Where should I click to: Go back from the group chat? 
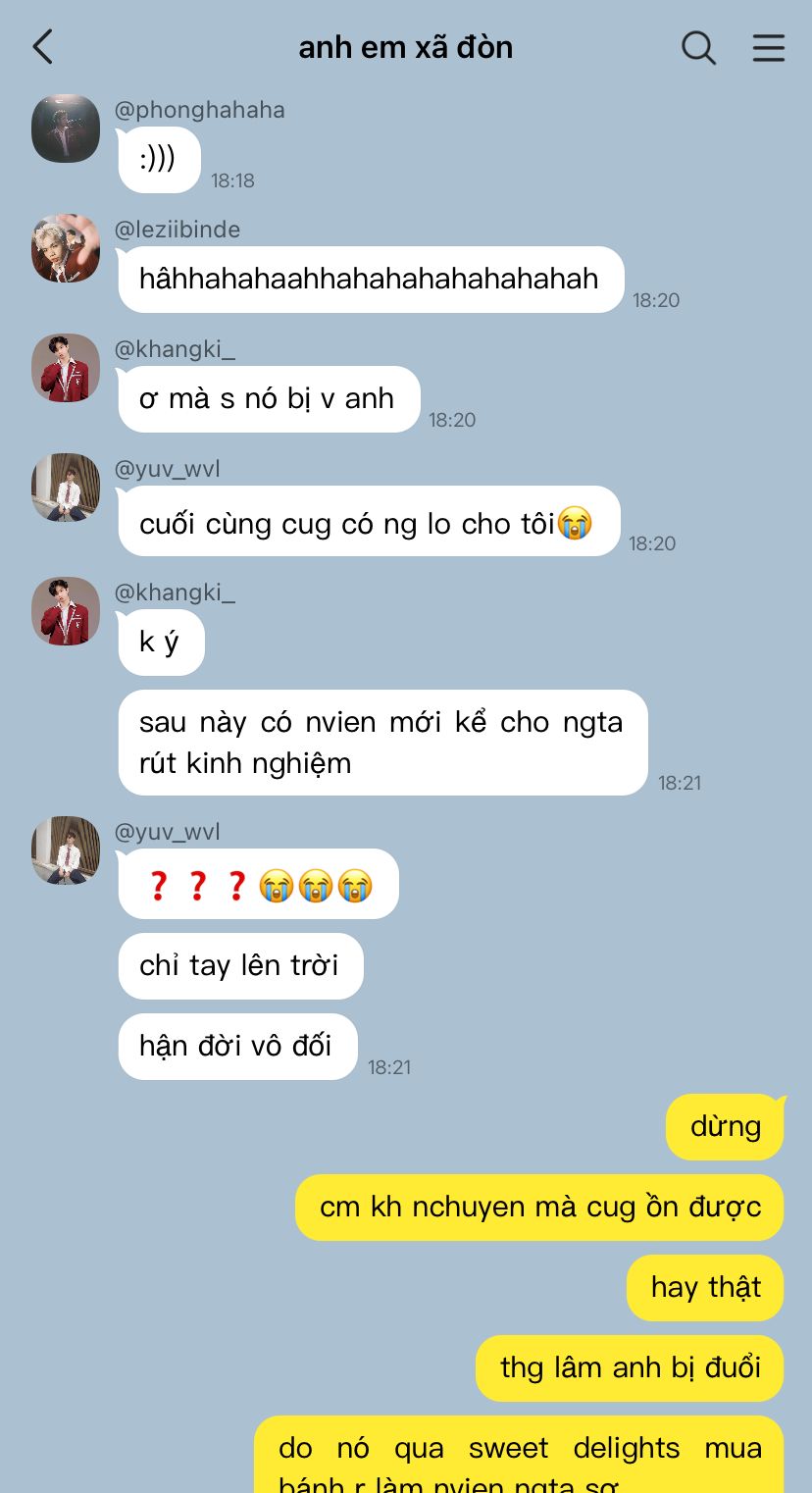pyautogui.click(x=42, y=47)
